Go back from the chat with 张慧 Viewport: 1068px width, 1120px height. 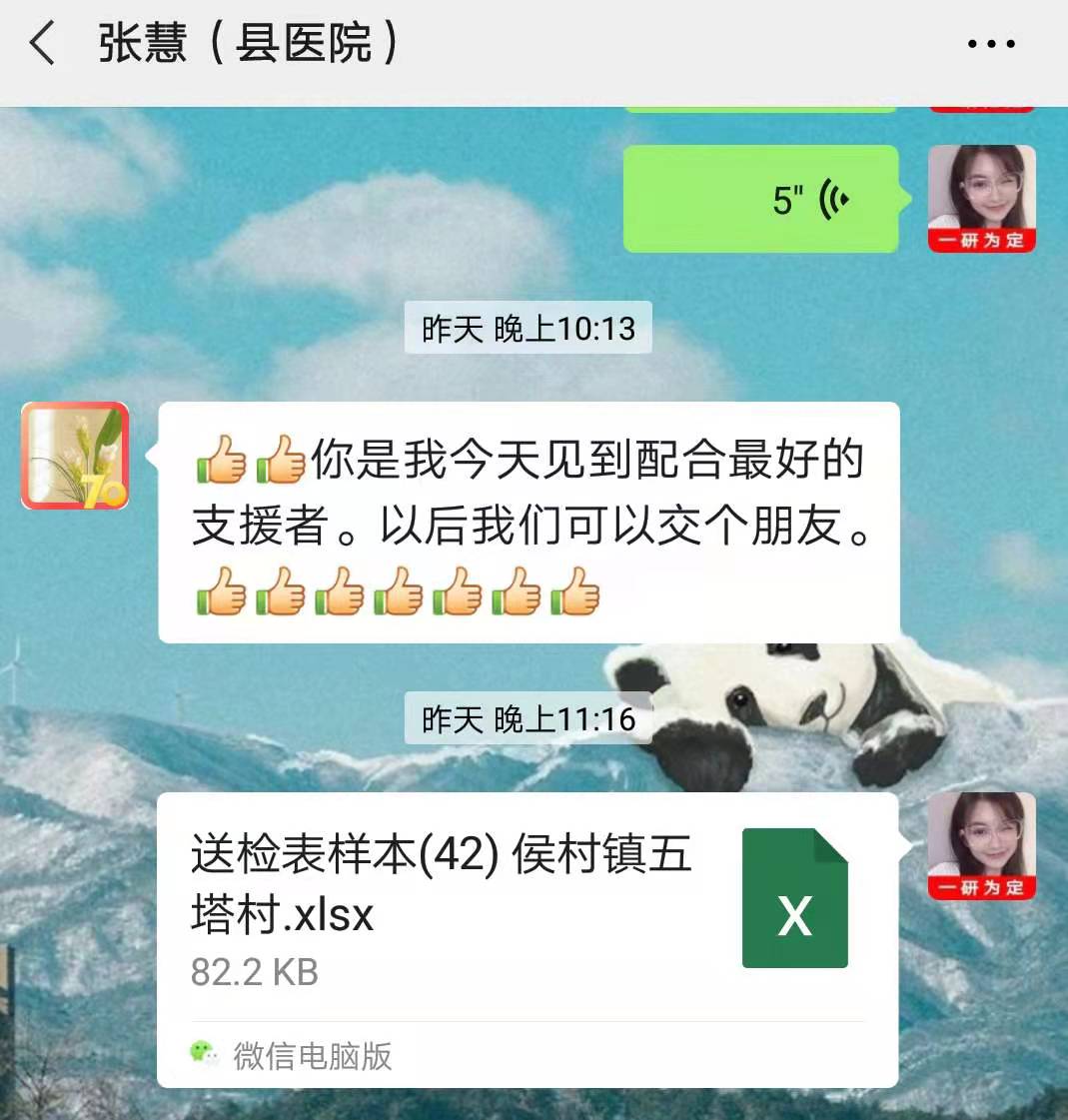click(42, 44)
